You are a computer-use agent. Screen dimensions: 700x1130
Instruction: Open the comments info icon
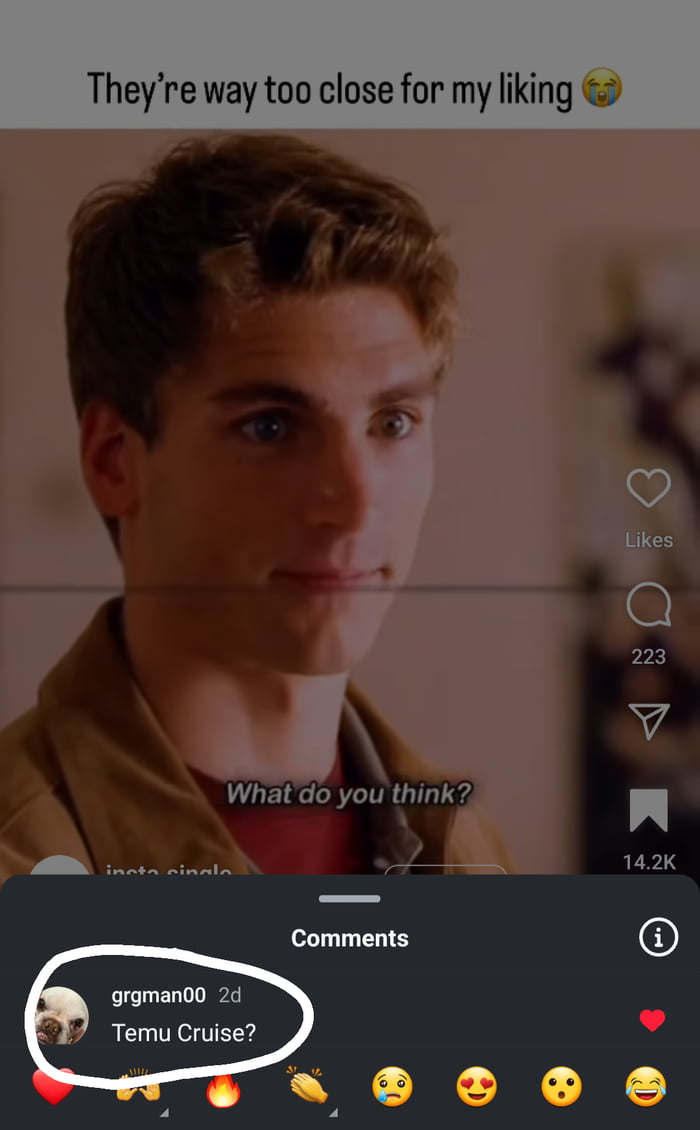coord(658,938)
